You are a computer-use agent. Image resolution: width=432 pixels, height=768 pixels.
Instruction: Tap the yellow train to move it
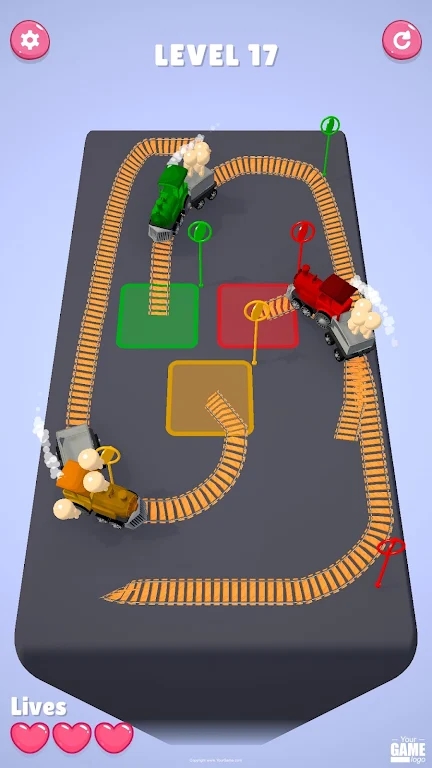coord(100,485)
